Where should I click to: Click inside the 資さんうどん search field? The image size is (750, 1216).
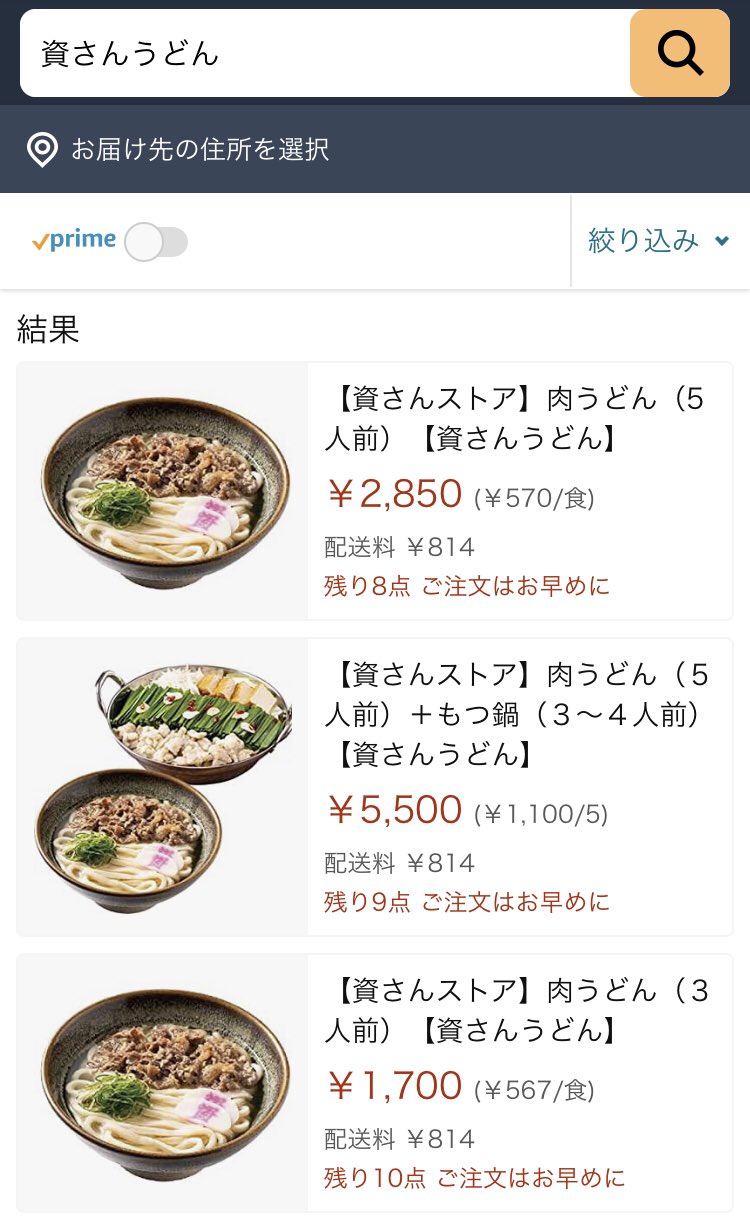pos(300,53)
